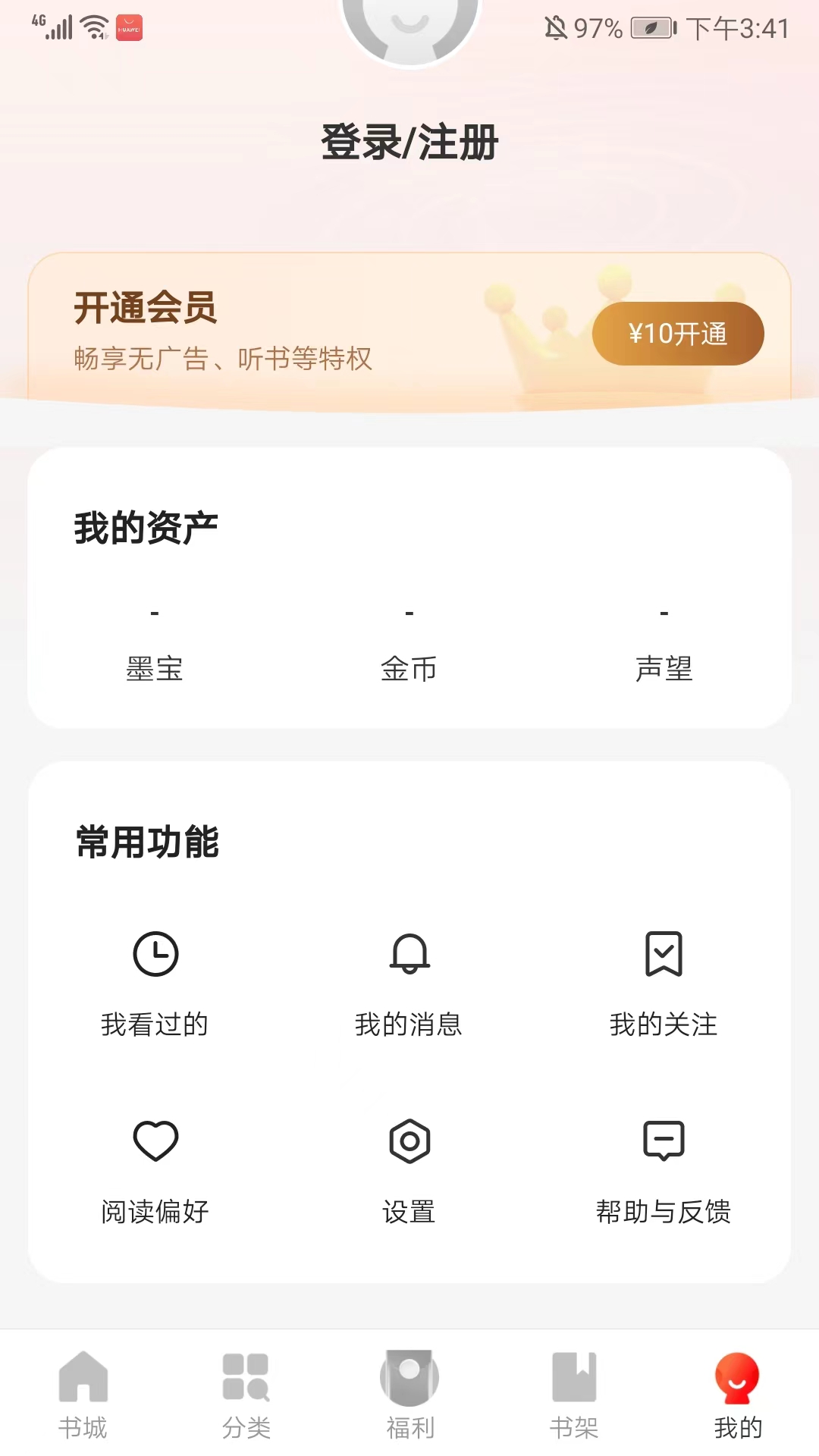The height and width of the screenshot is (1456, 819).
Task: Tap 登录/注册 to sign in
Action: pyautogui.click(x=409, y=143)
